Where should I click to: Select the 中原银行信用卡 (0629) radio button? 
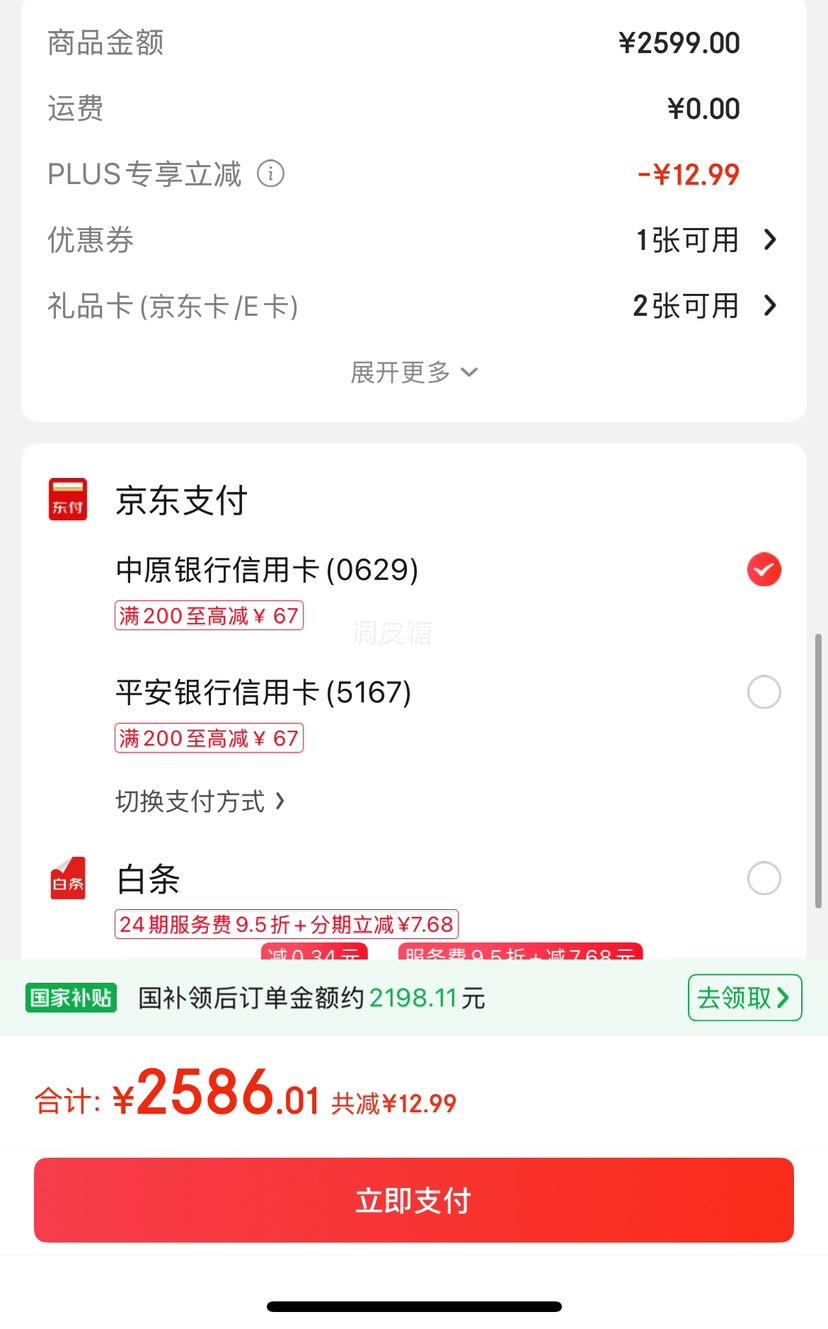click(763, 570)
